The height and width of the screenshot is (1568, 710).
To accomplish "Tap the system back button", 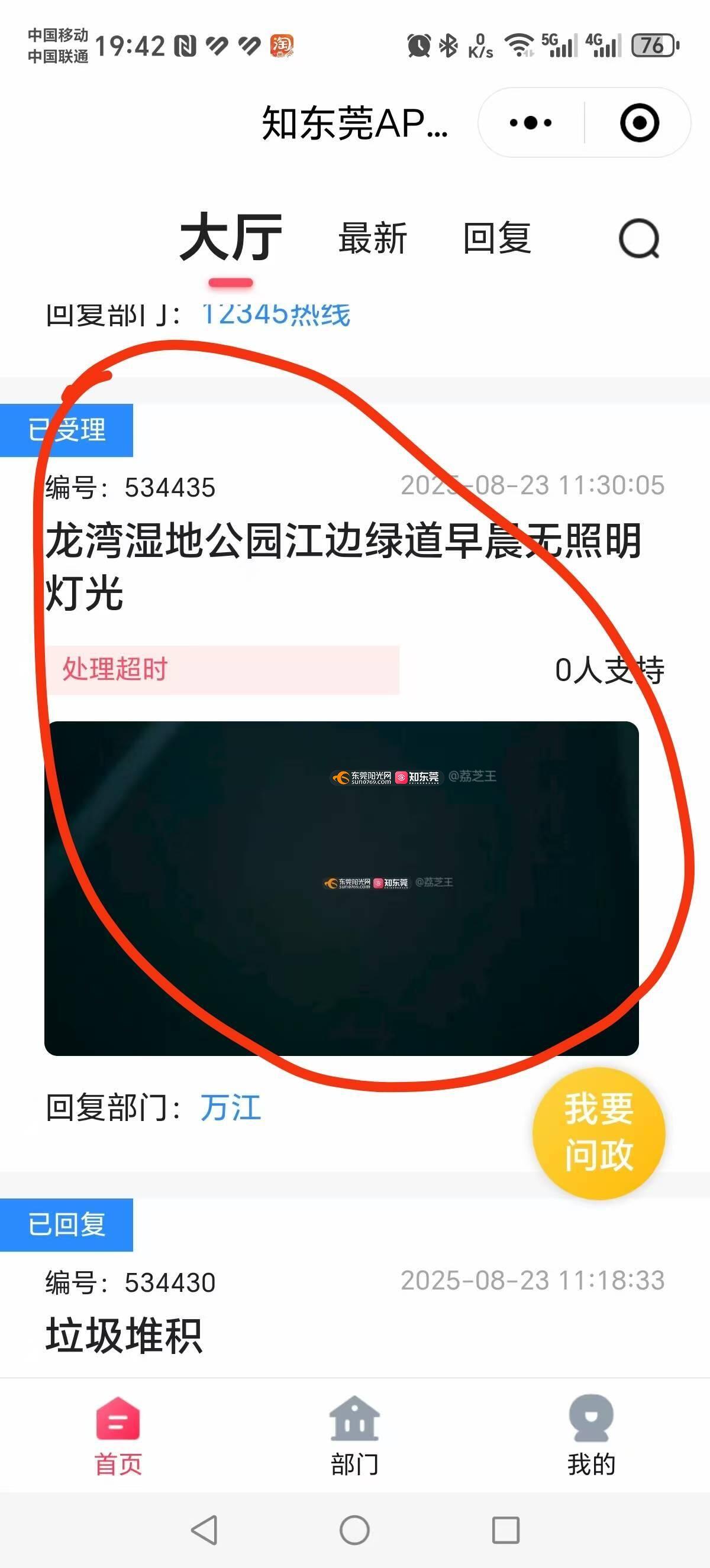I will [204, 1530].
